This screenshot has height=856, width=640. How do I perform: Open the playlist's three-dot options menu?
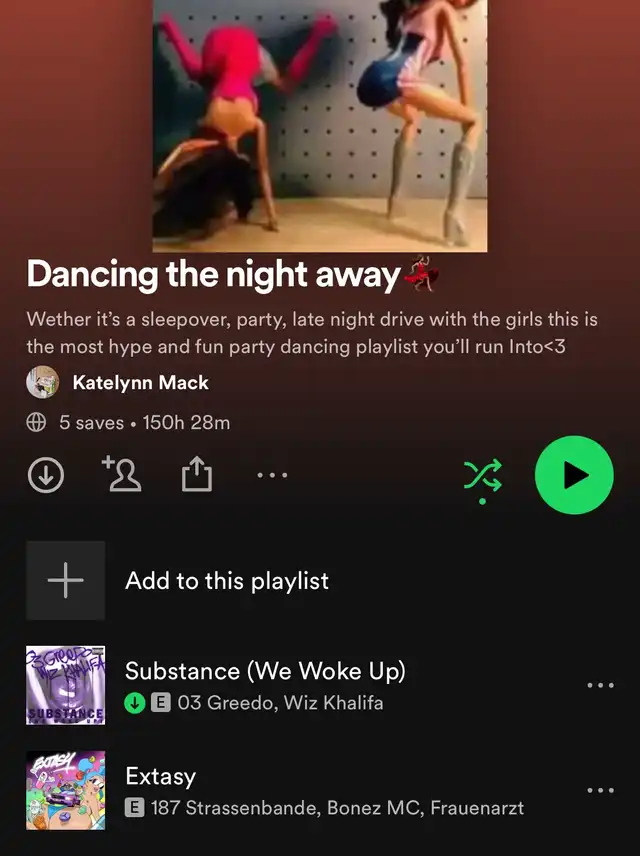click(272, 476)
